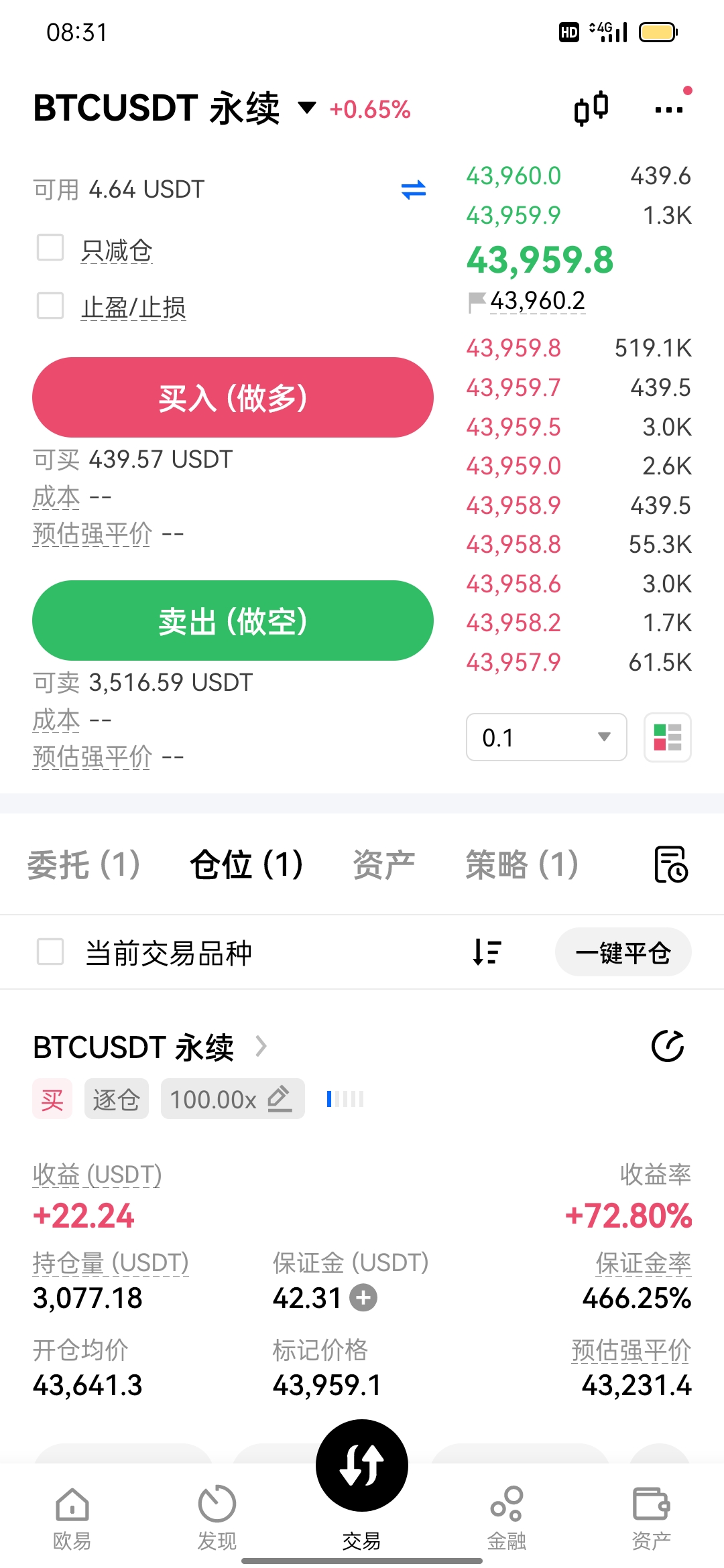Check the 当前交易品种 filter box
Screen dimensions: 724x1568
[50, 952]
